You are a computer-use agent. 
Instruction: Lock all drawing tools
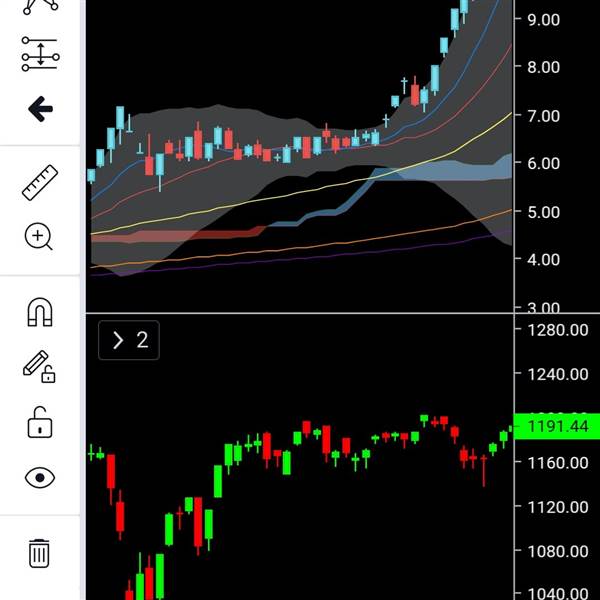tap(40, 422)
